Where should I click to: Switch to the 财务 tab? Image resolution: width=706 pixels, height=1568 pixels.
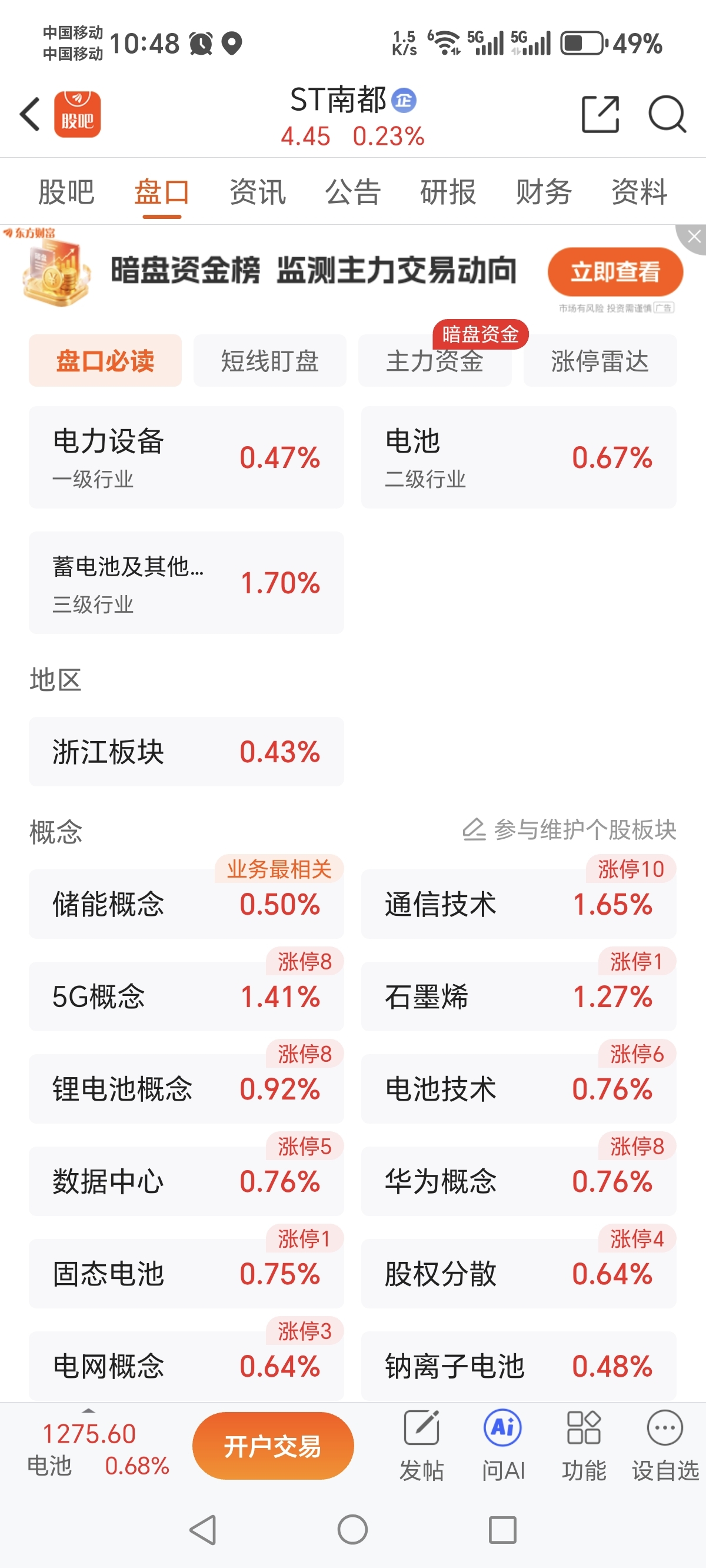[544, 192]
